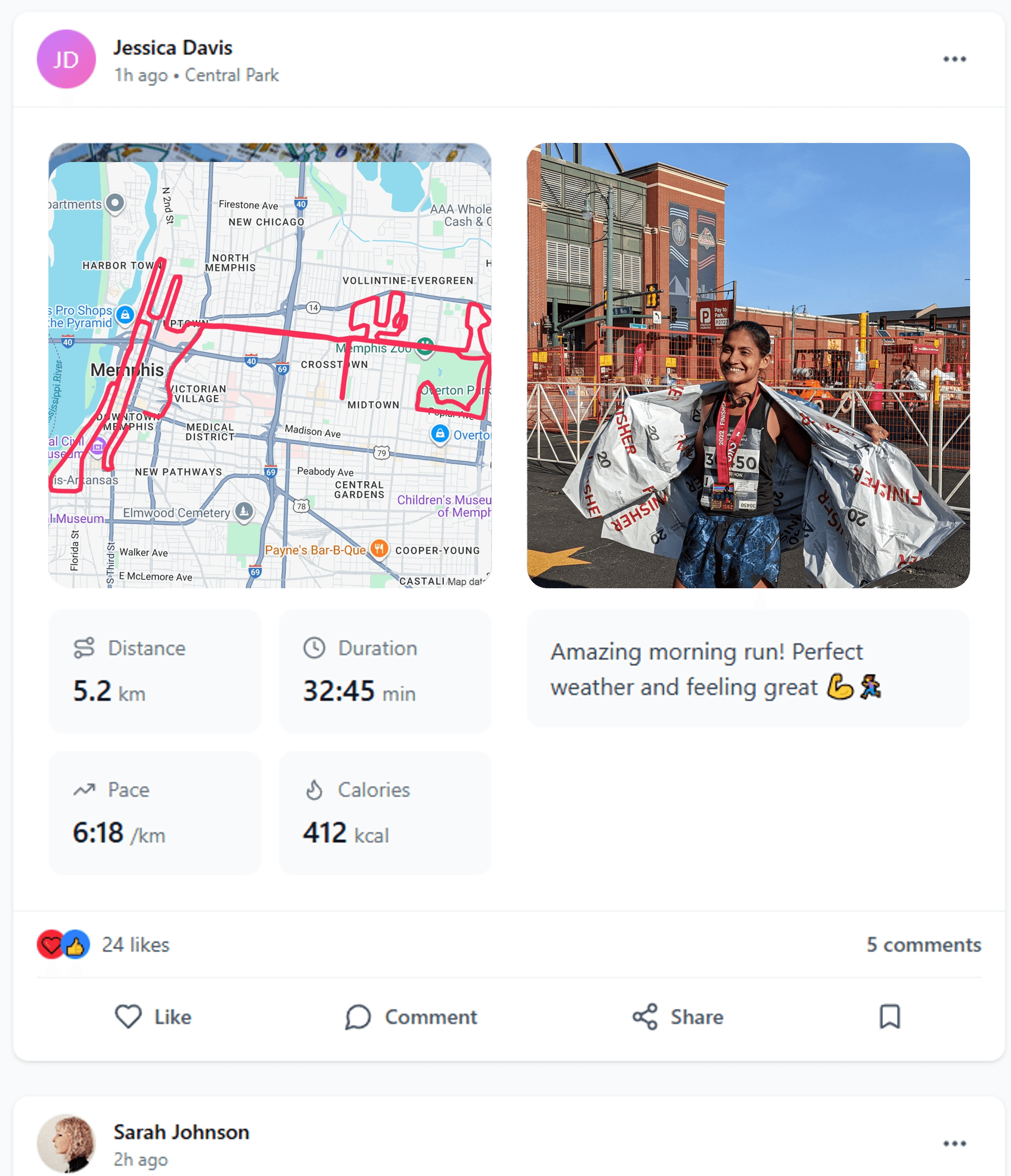The image size is (1011, 1176).
Task: View the finisher photo in Jessica's post
Action: [748, 365]
